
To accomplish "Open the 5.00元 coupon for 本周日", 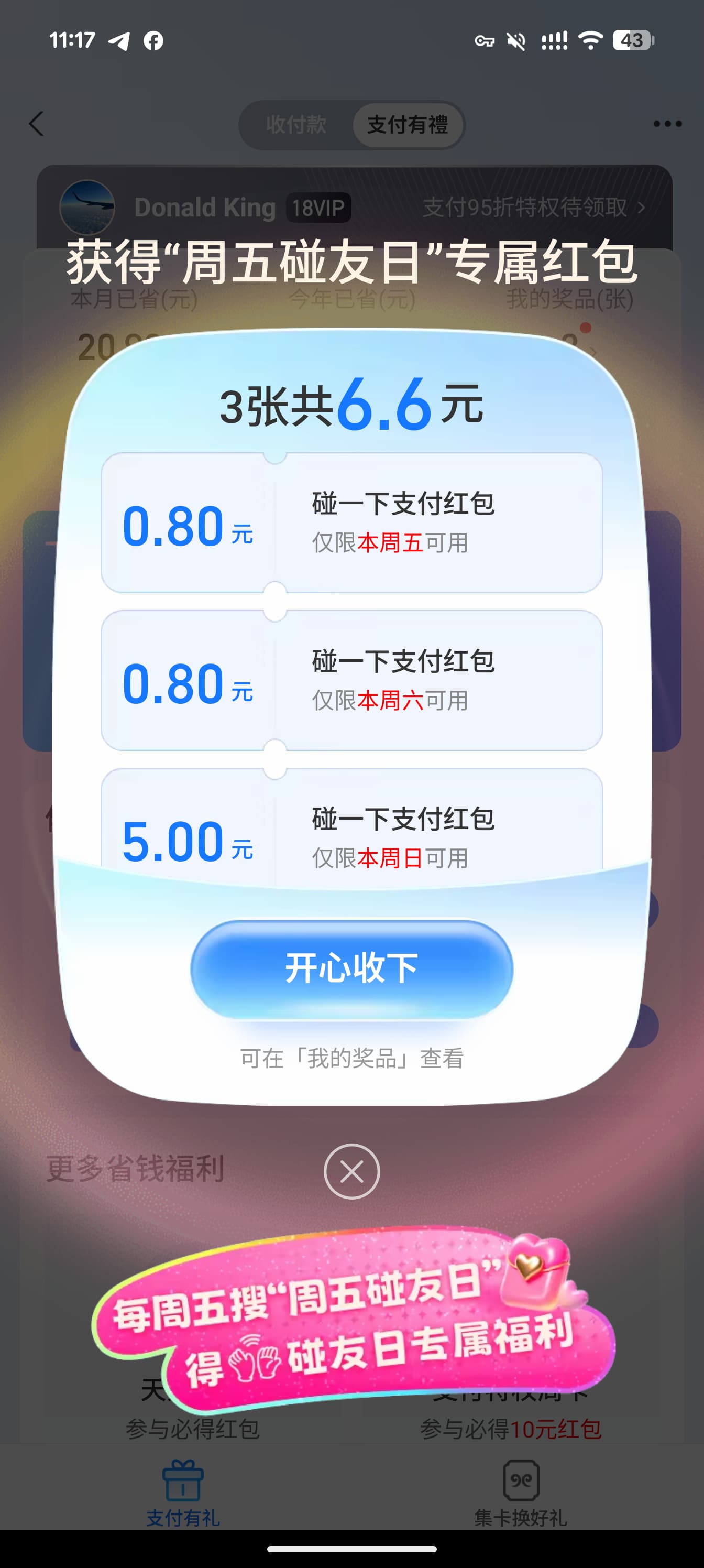I will [351, 822].
